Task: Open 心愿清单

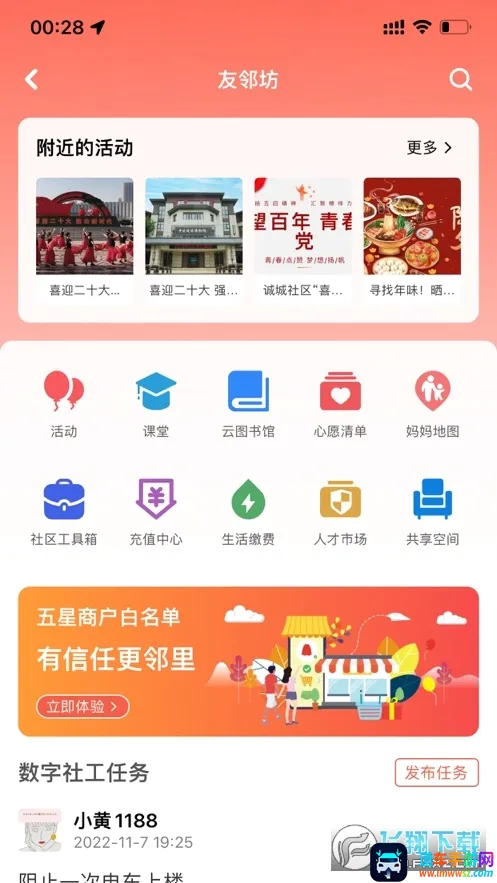Action: click(x=340, y=404)
